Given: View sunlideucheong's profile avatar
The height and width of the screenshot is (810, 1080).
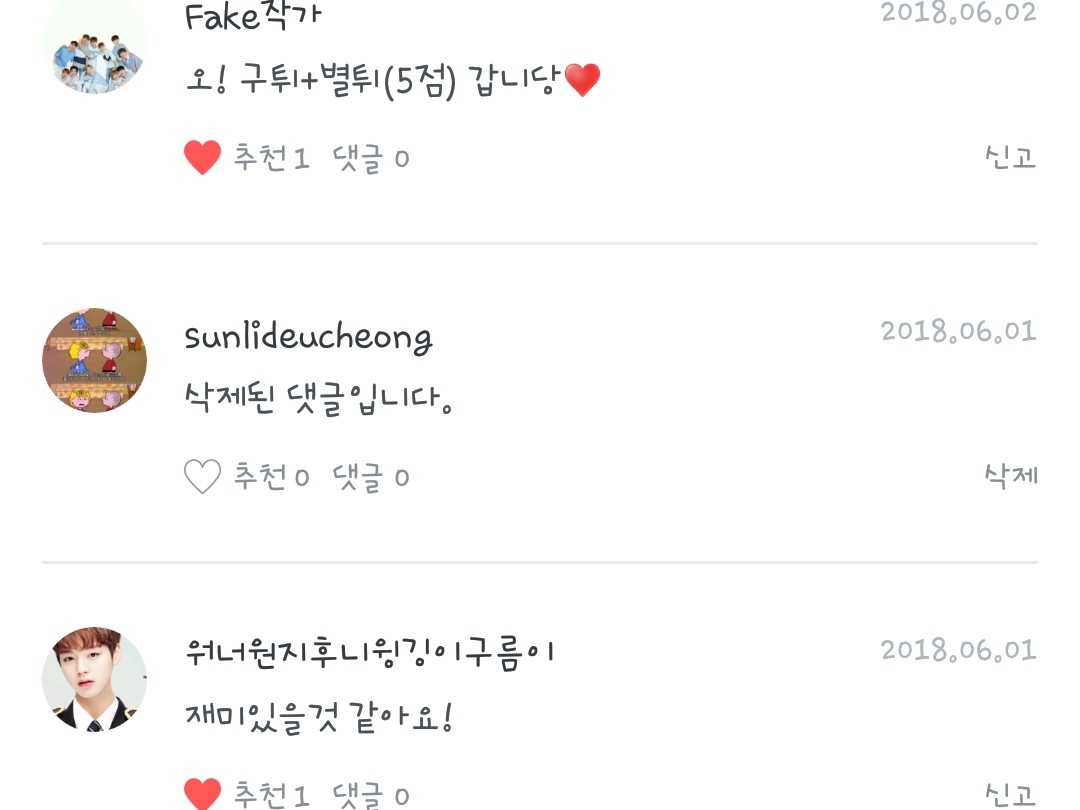Looking at the screenshot, I should click(x=94, y=360).
